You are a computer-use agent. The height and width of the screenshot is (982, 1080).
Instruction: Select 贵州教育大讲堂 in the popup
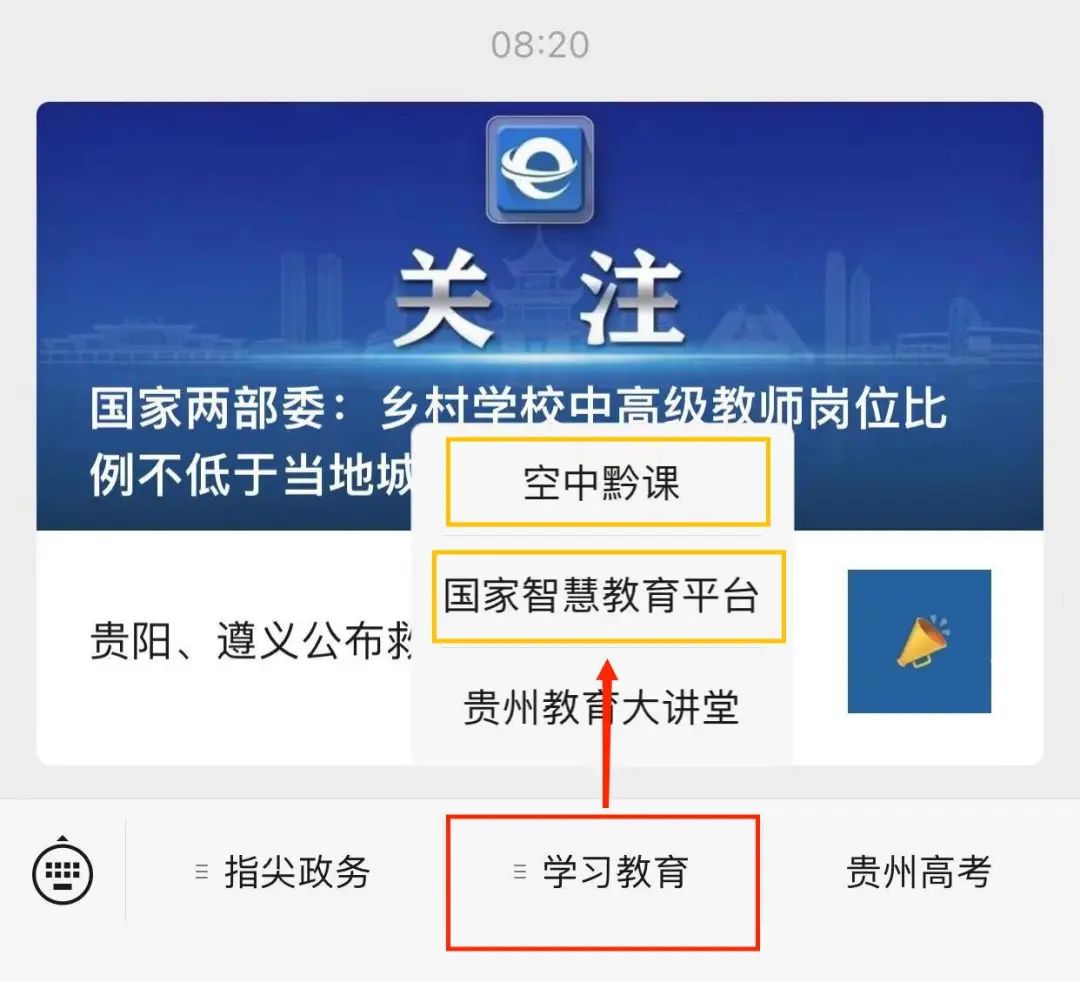pyautogui.click(x=602, y=709)
